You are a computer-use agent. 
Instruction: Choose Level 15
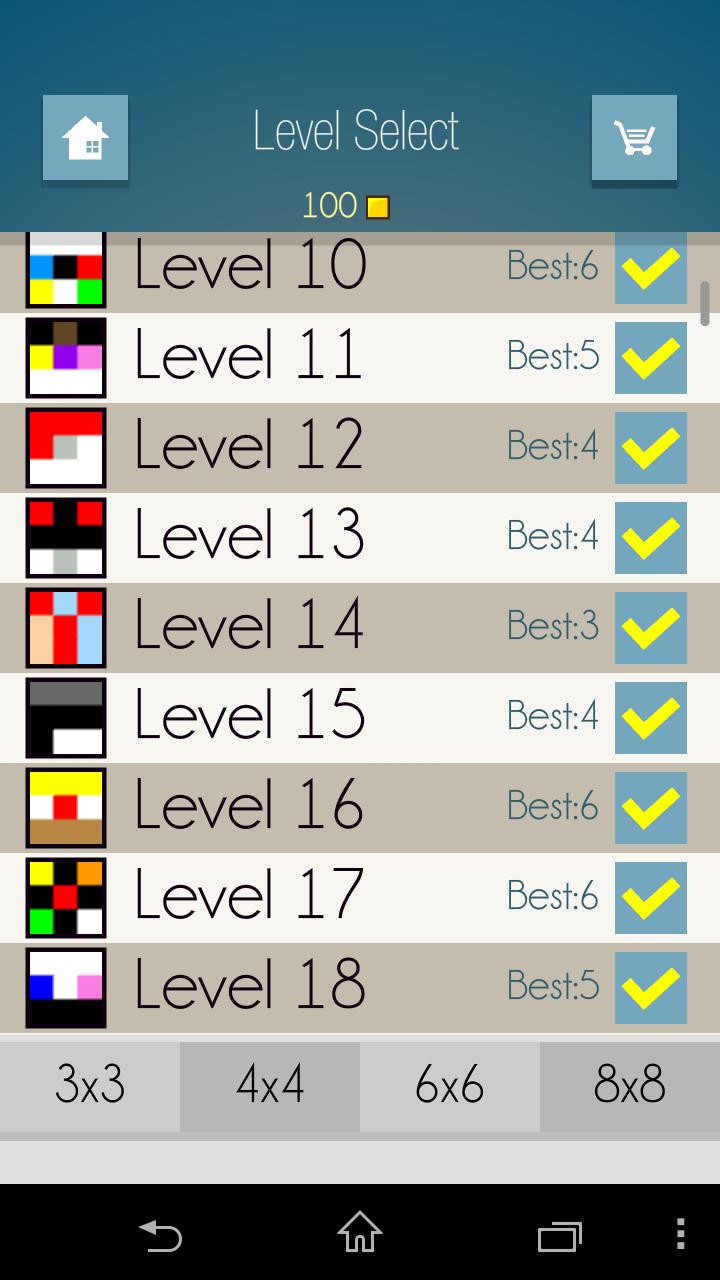pos(250,717)
